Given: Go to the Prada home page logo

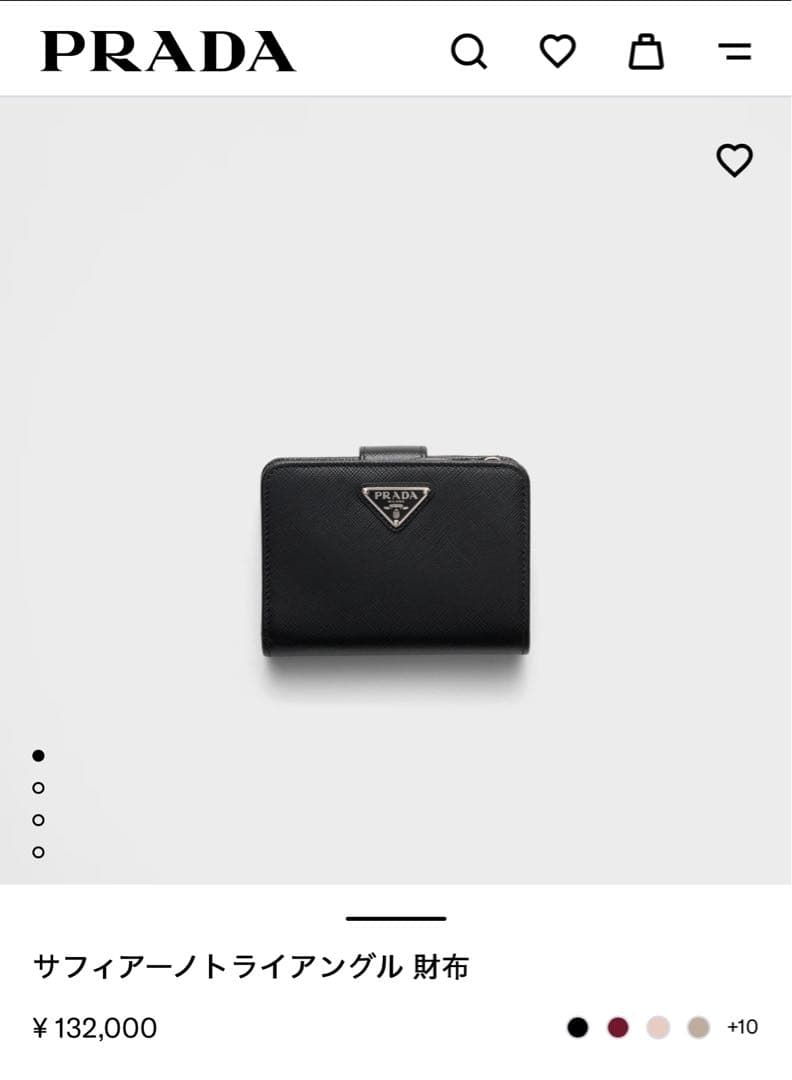Looking at the screenshot, I should [168, 52].
